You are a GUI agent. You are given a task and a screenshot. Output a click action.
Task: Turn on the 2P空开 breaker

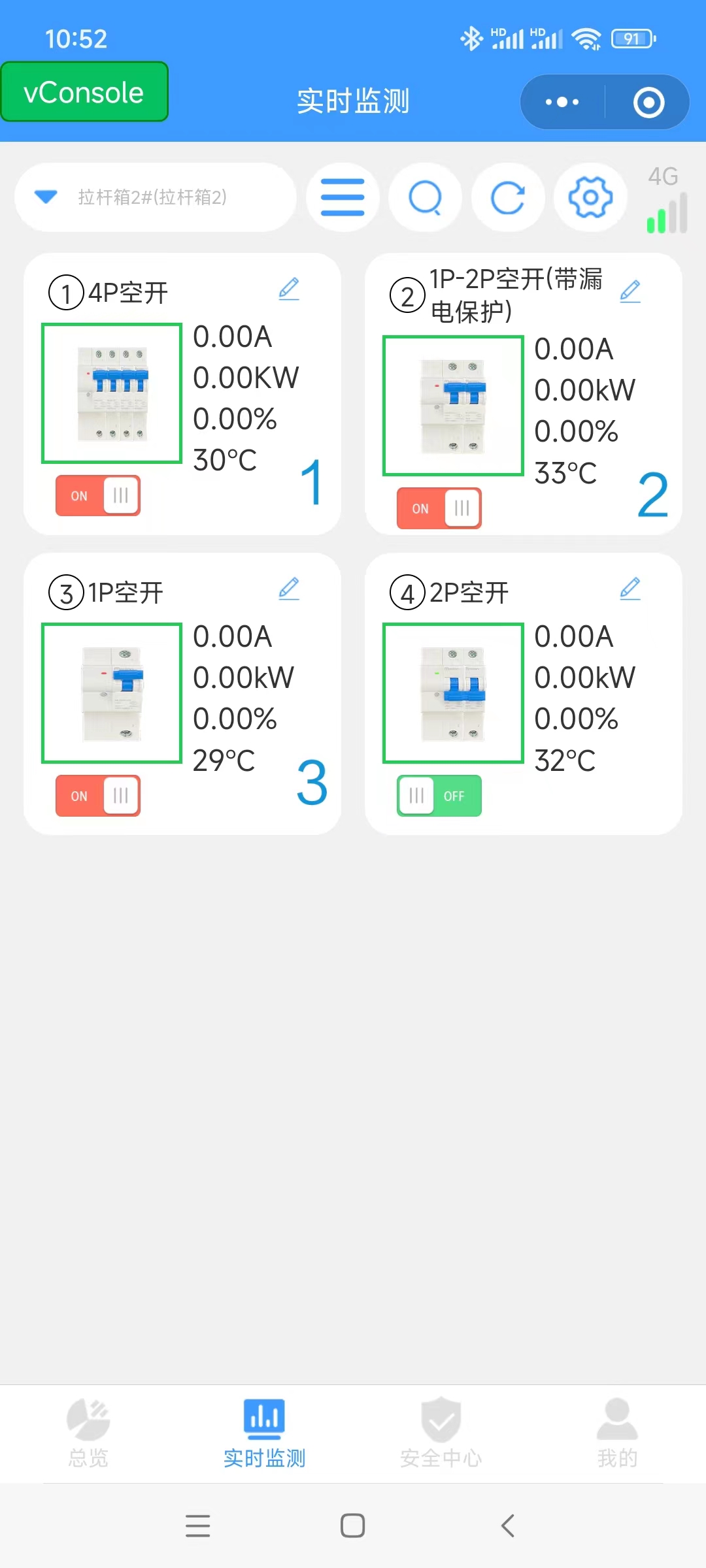pos(439,796)
